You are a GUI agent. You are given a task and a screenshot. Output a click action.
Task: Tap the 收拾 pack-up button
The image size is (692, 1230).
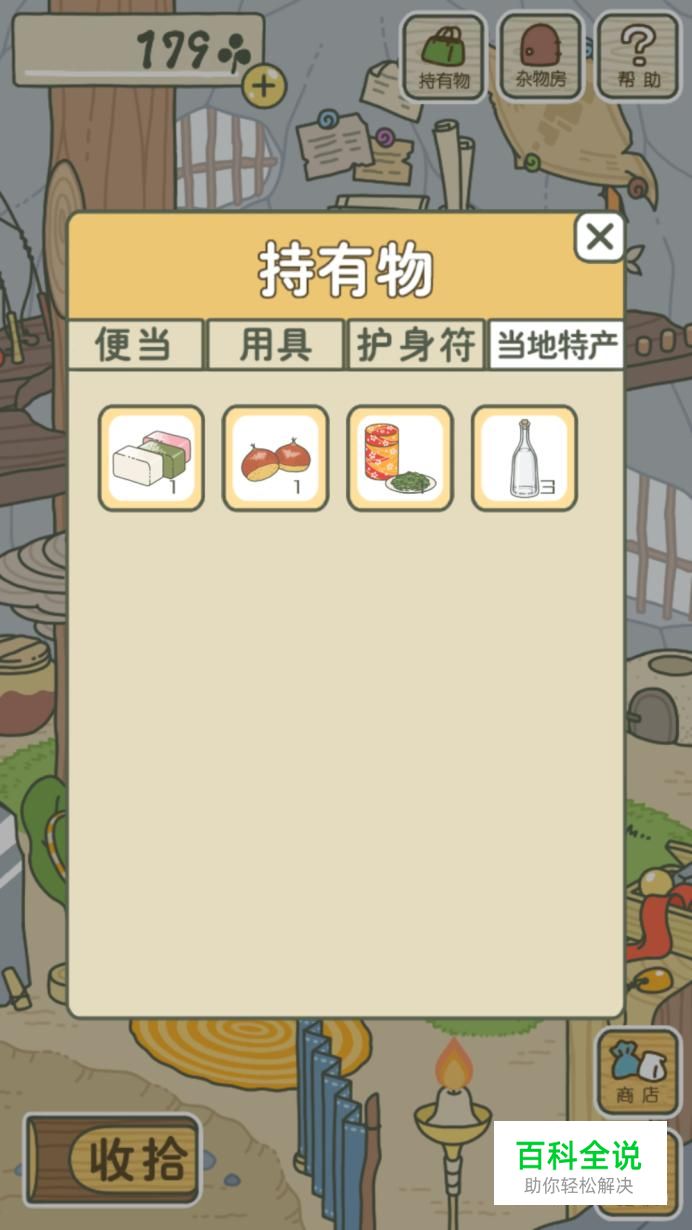pos(113,1159)
